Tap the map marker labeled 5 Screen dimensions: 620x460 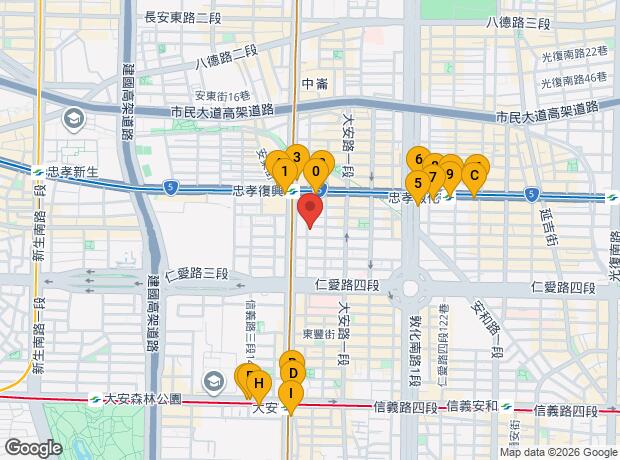(418, 183)
